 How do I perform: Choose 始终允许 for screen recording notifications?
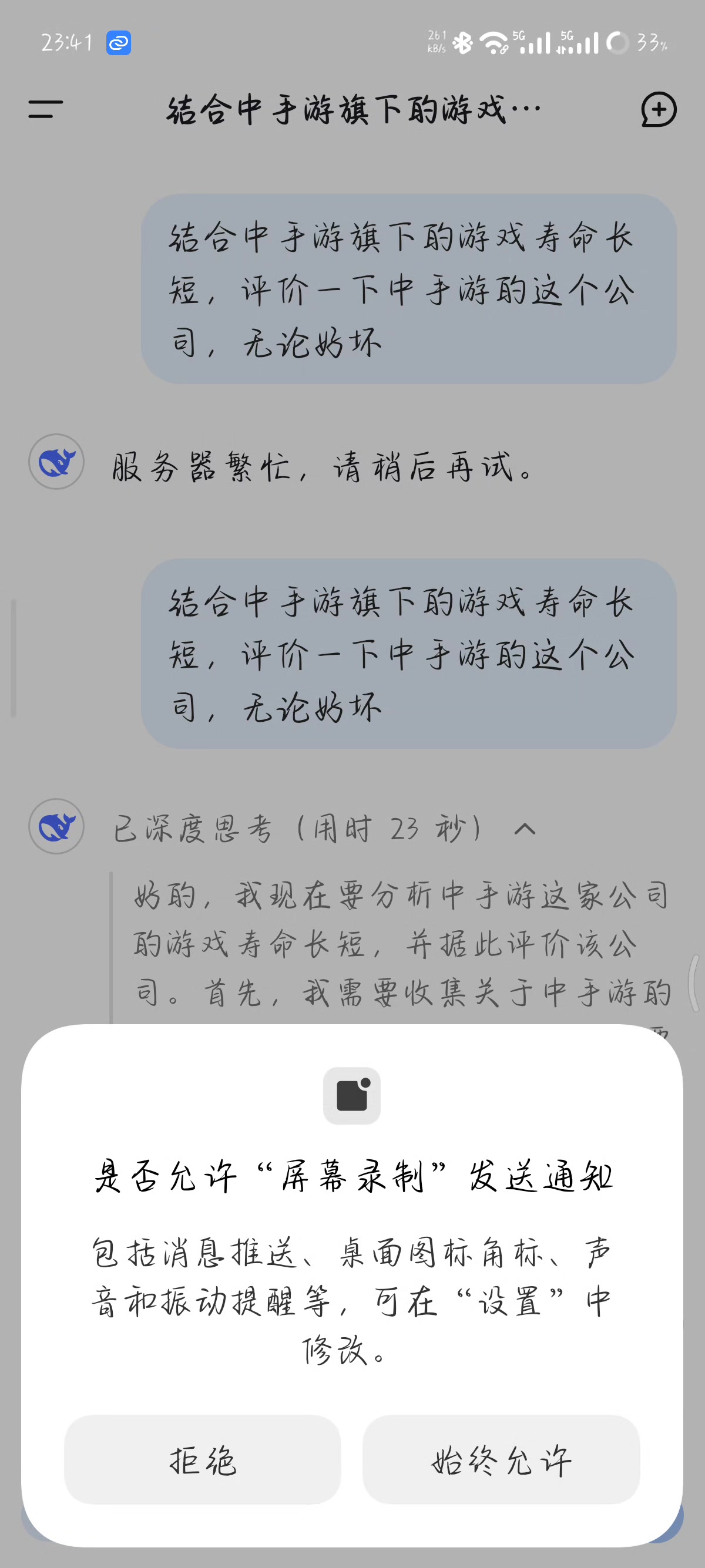[501, 1460]
